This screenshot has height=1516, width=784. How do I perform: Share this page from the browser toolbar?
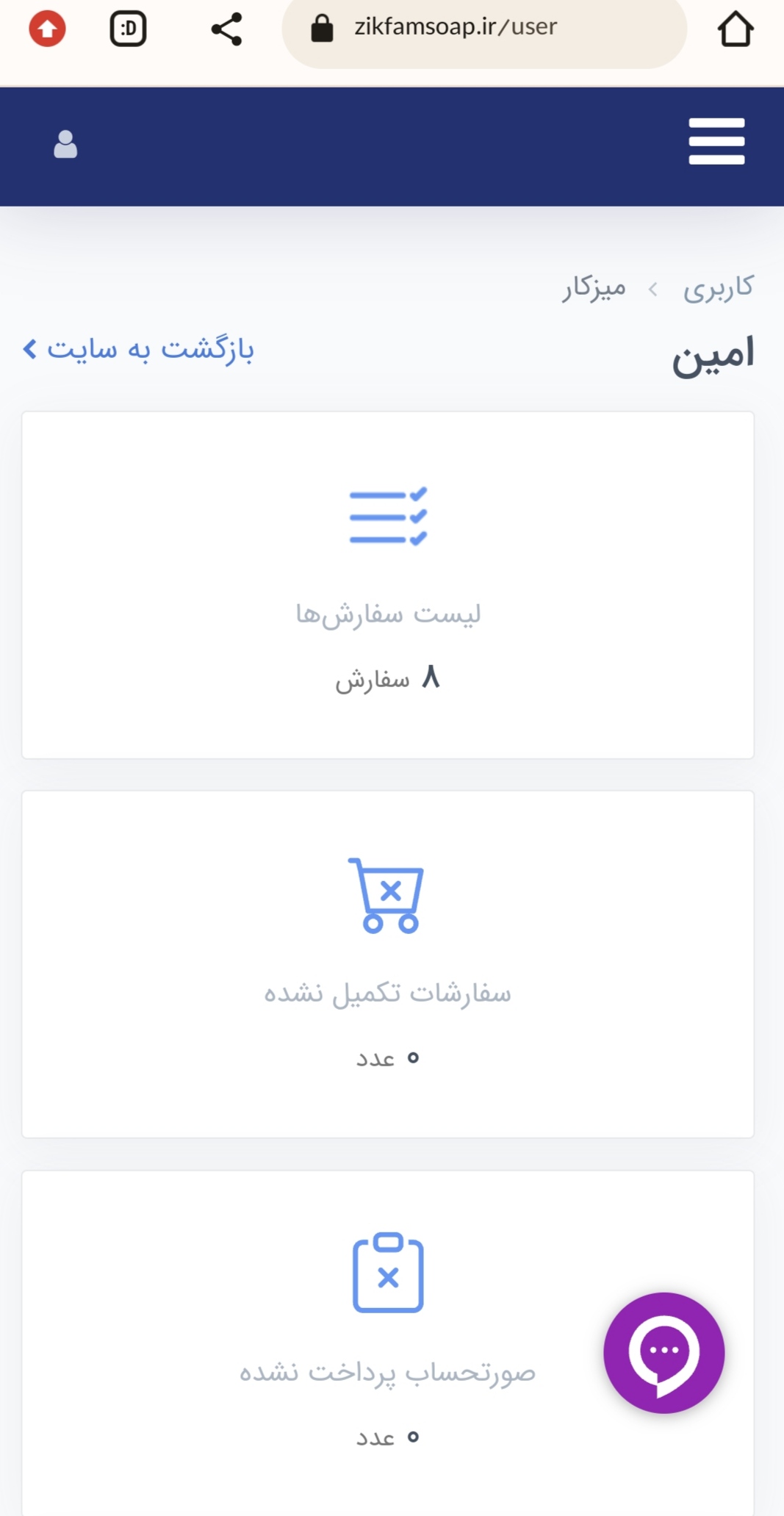click(226, 29)
